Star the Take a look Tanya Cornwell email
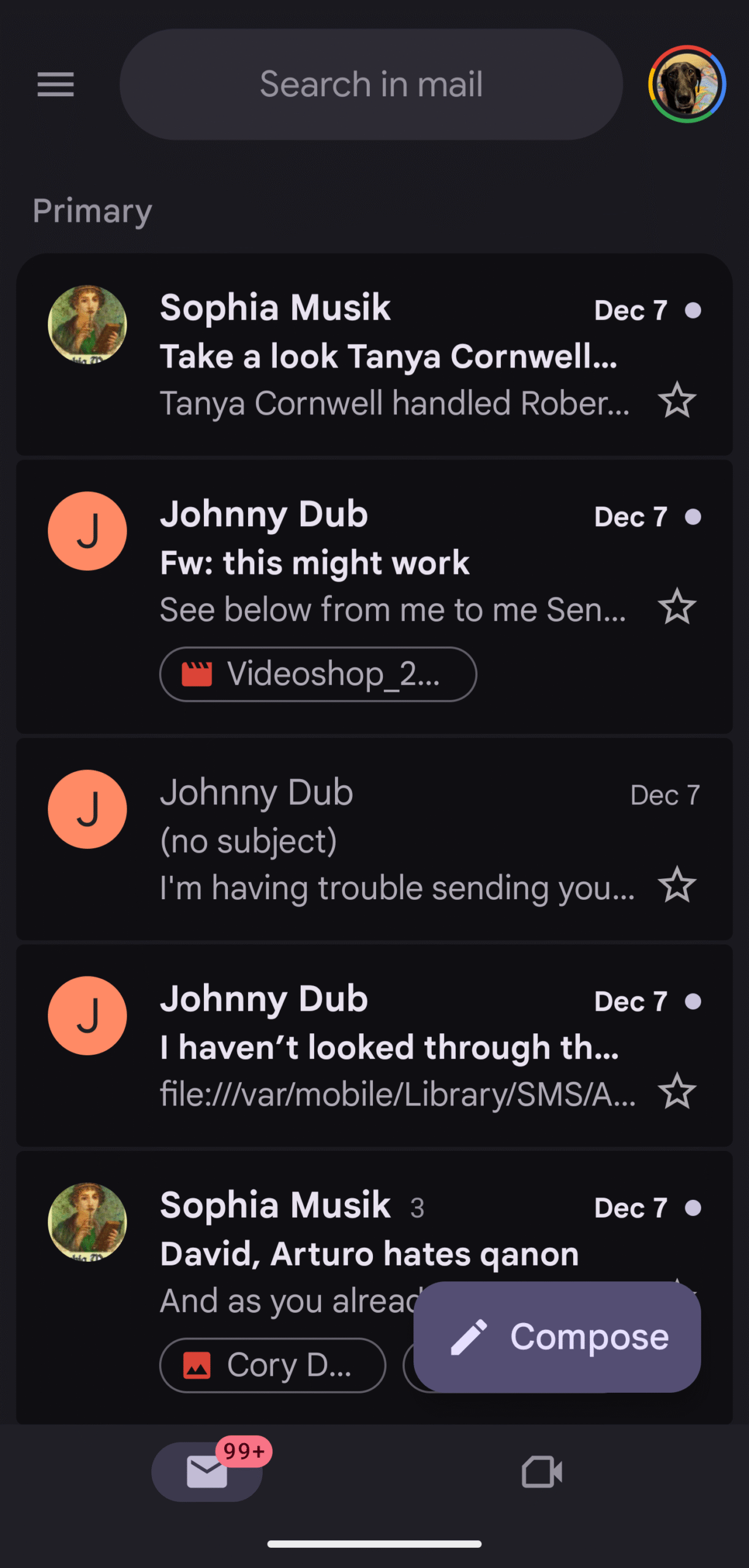The height and width of the screenshot is (1568, 749). coord(677,401)
